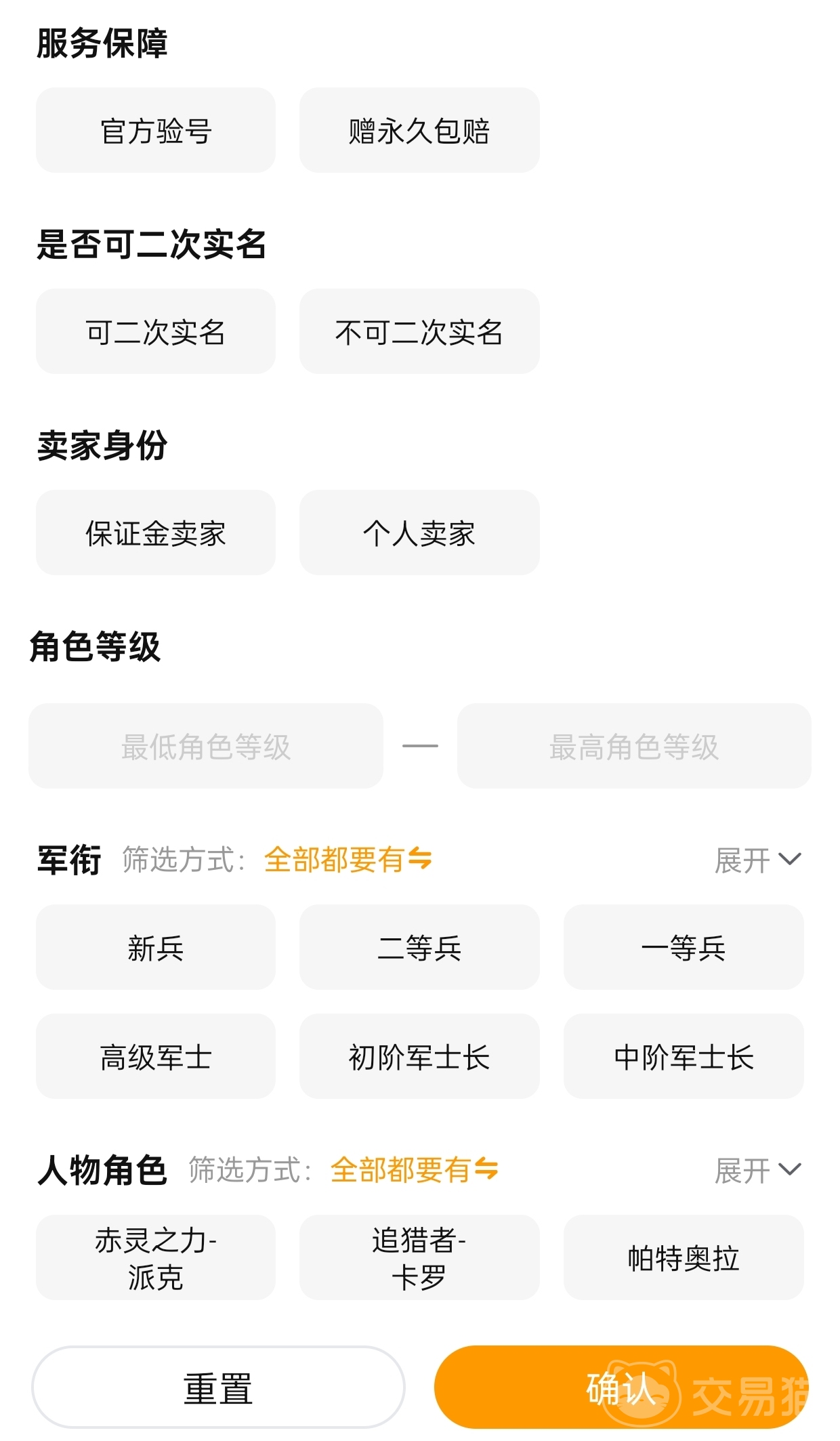Expand the 军衔 section

click(x=757, y=860)
